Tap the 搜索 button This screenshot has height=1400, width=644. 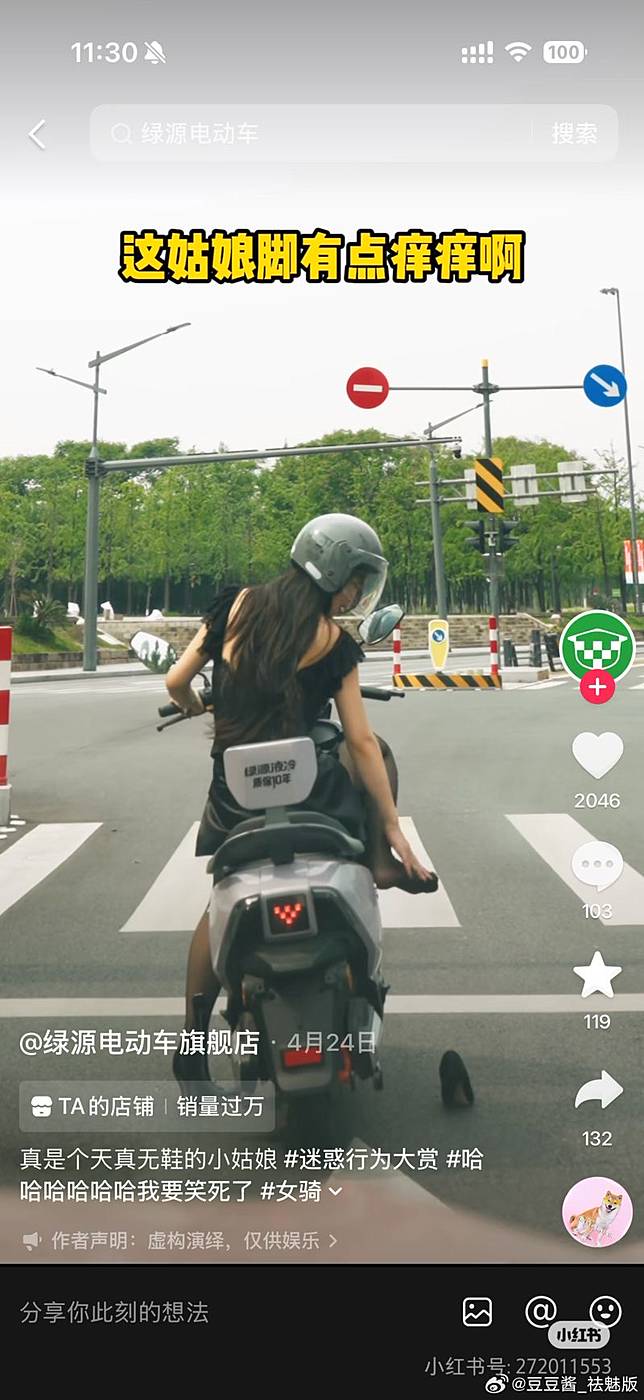(x=575, y=134)
